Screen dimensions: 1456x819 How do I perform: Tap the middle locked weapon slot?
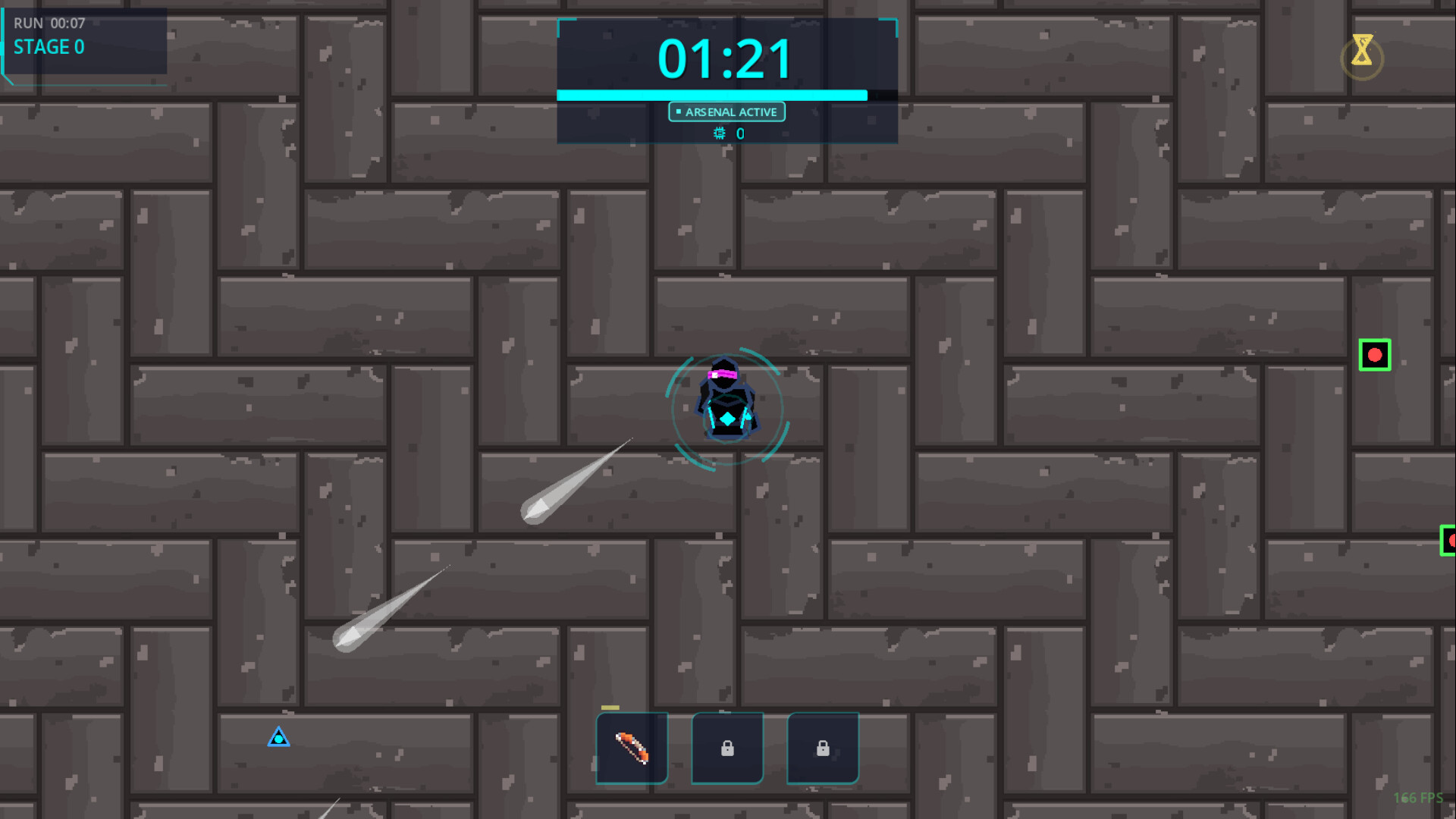pyautogui.click(x=727, y=748)
